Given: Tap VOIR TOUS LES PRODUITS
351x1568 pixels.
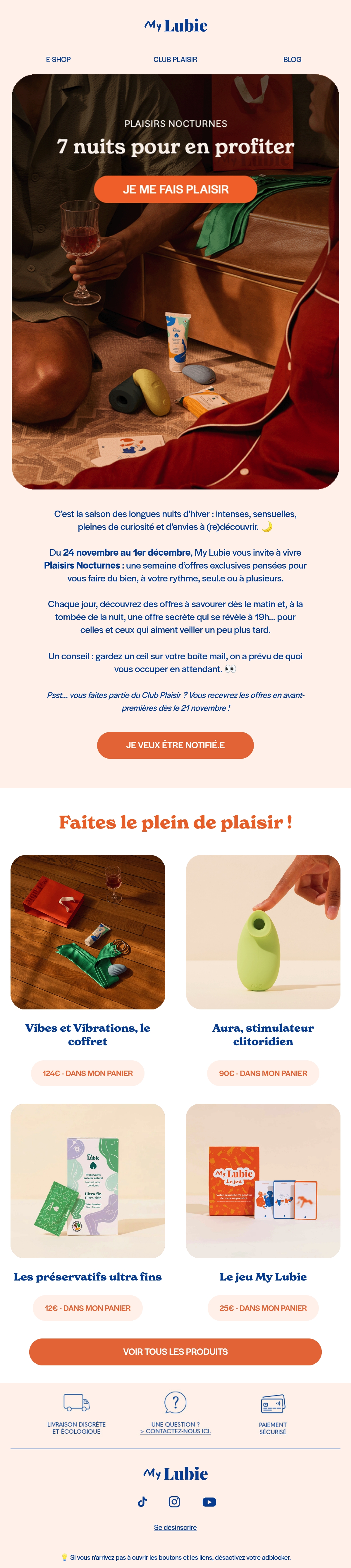Looking at the screenshot, I should [175, 1352].
